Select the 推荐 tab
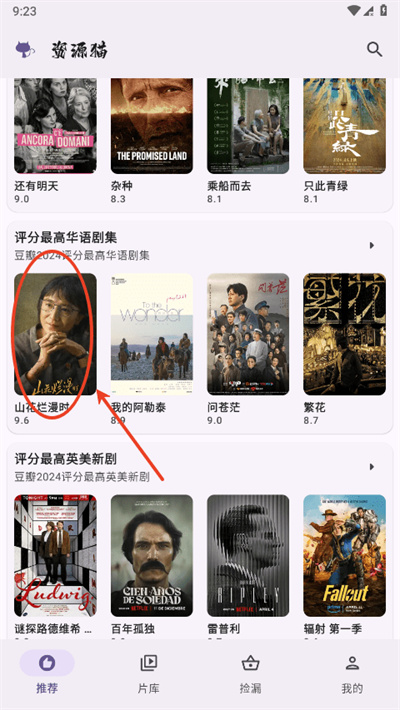400x710 pixels. [47, 673]
